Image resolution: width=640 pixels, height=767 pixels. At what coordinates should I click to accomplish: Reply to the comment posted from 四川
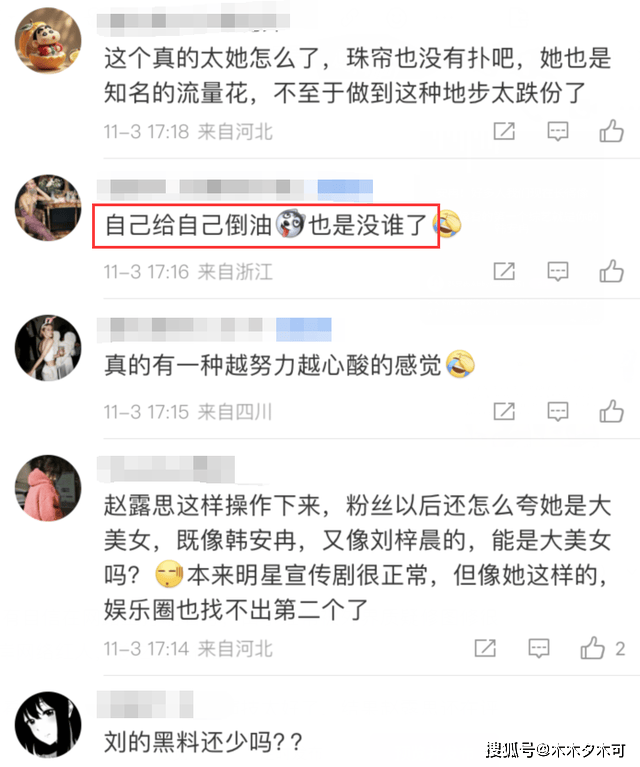click(x=558, y=410)
